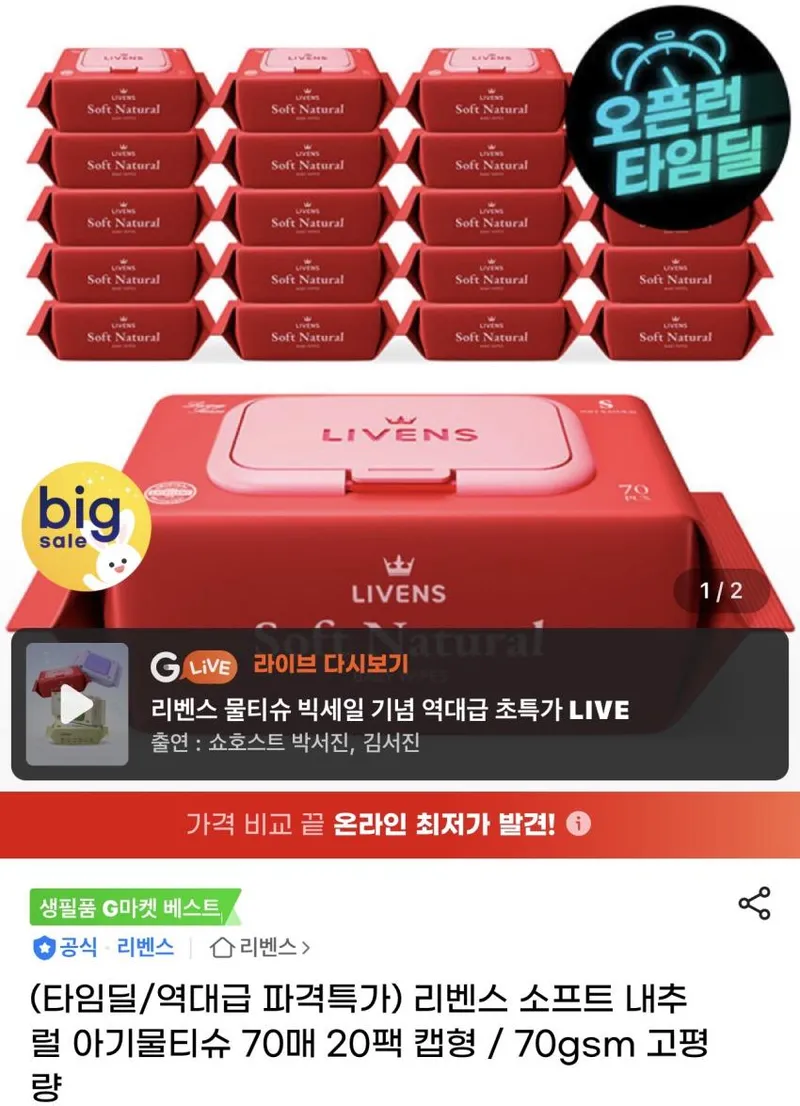Open the 공식 리벤스 brand link
Screen dimensions: 800x1106
click(x=104, y=947)
